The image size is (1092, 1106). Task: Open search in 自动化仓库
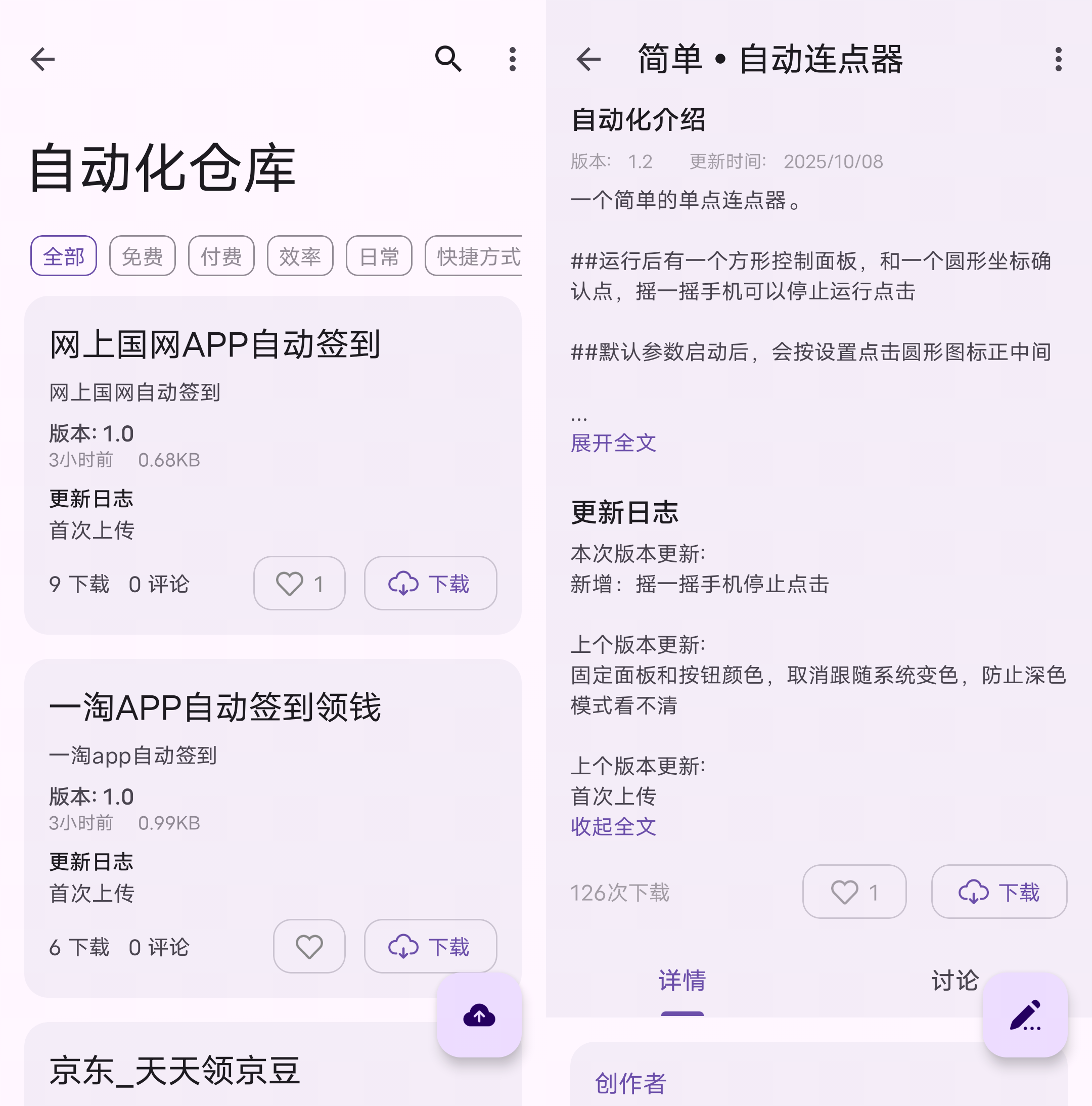click(448, 59)
